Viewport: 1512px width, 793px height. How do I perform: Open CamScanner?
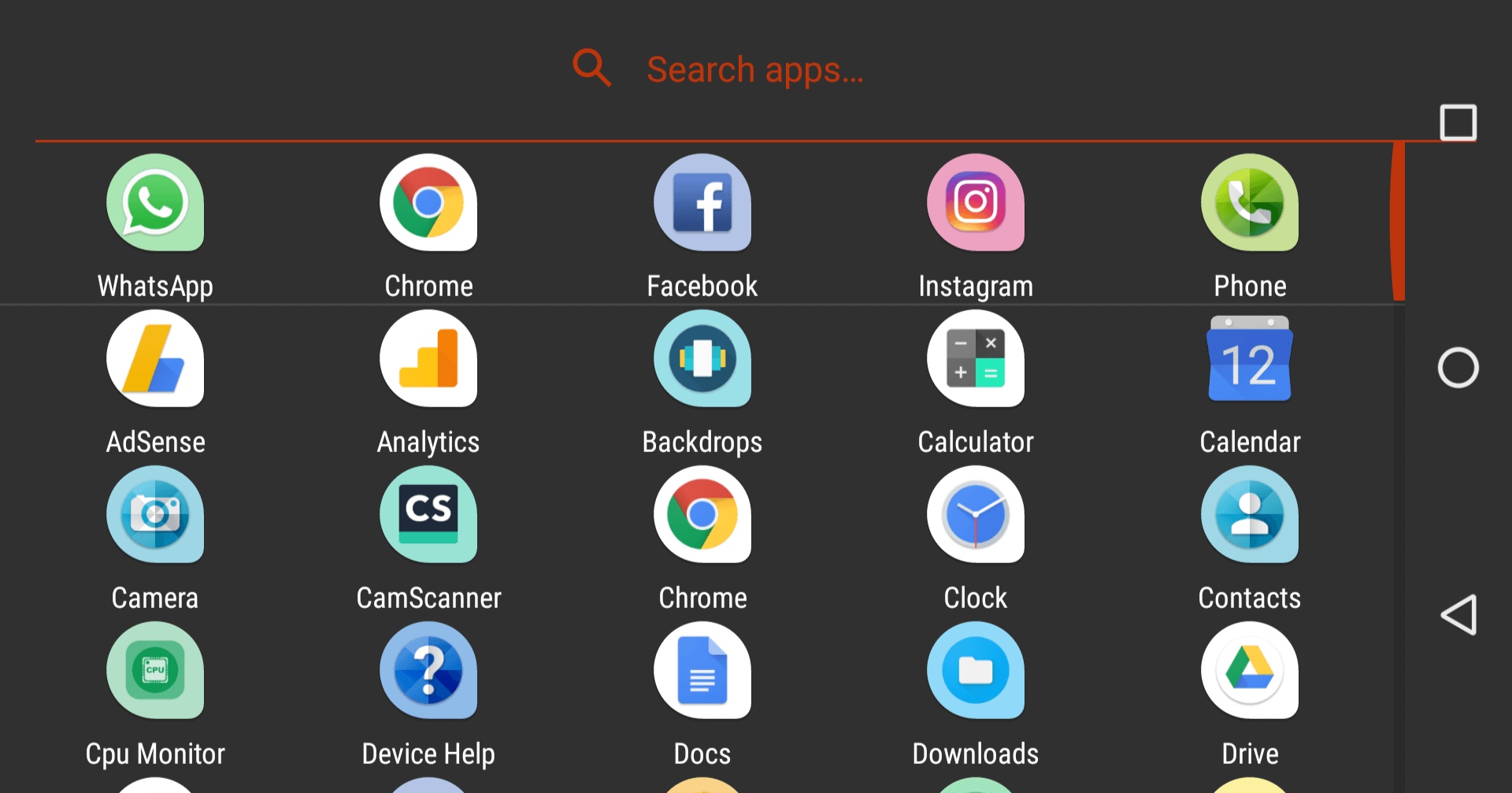pyautogui.click(x=428, y=516)
